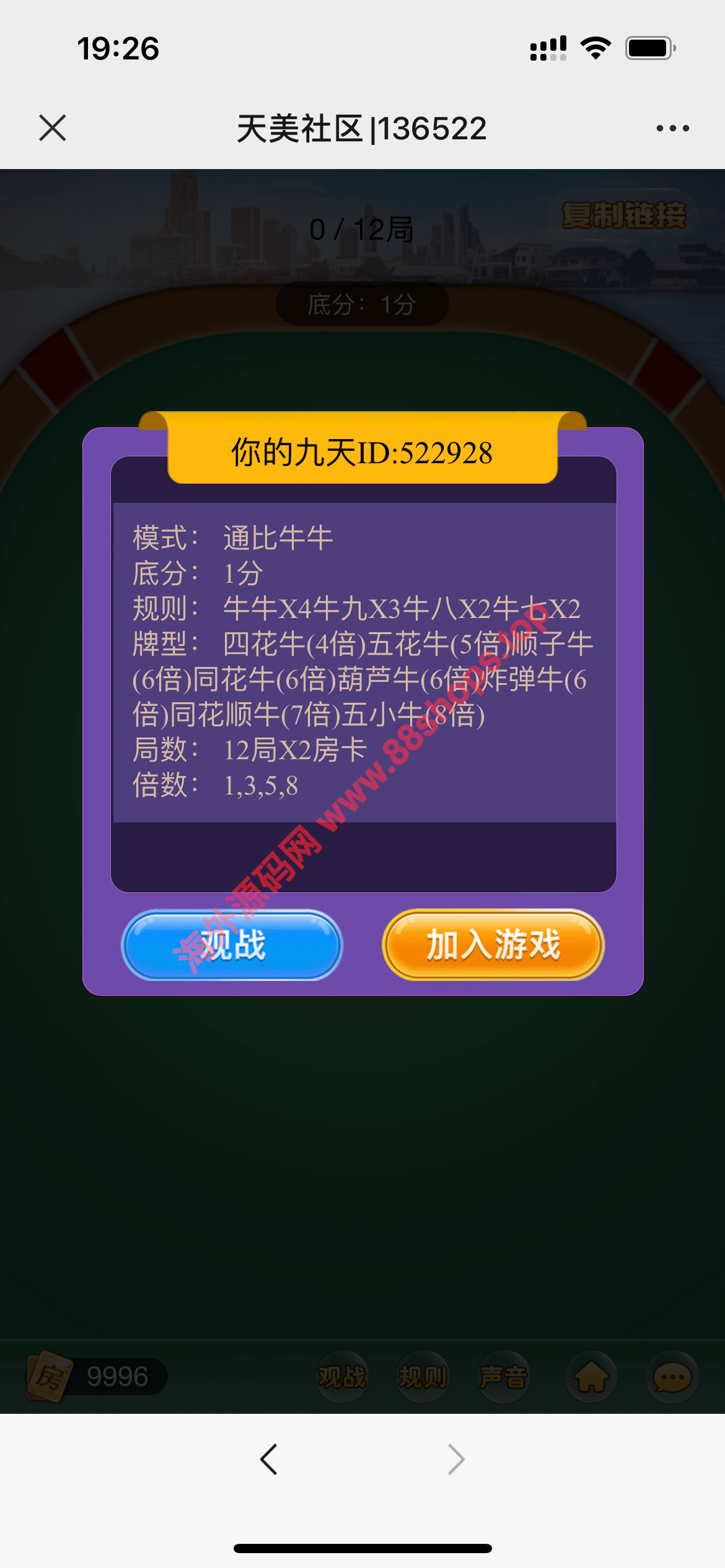The width and height of the screenshot is (725, 1568).
Task: Open the chat message bubble
Action: point(672,1377)
